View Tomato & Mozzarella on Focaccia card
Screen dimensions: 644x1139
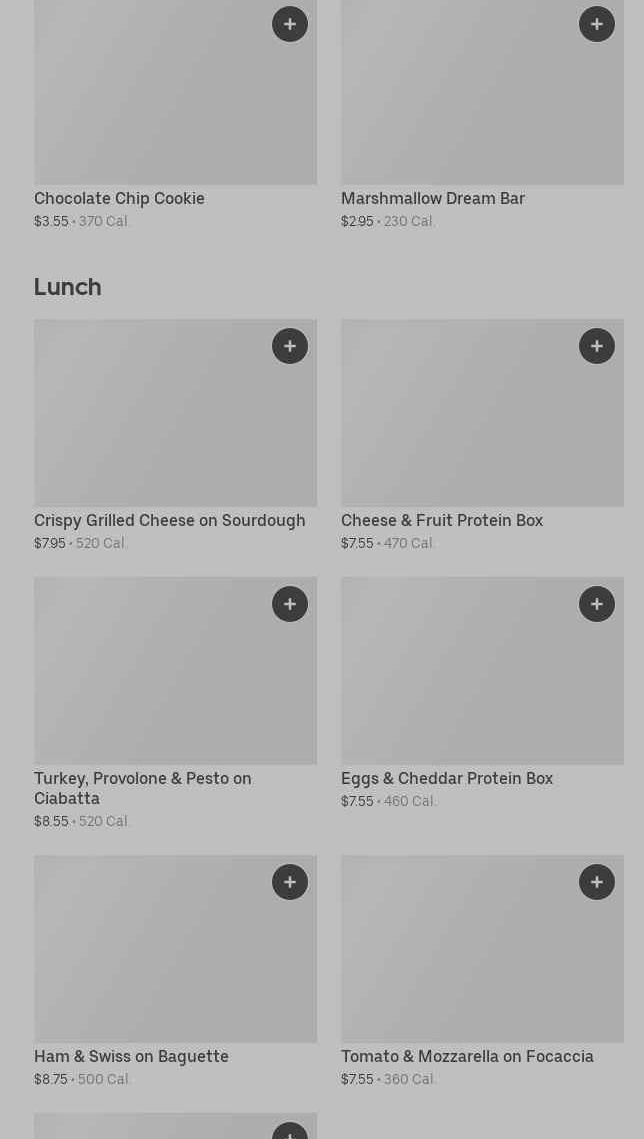pyautogui.click(x=460, y=960)
